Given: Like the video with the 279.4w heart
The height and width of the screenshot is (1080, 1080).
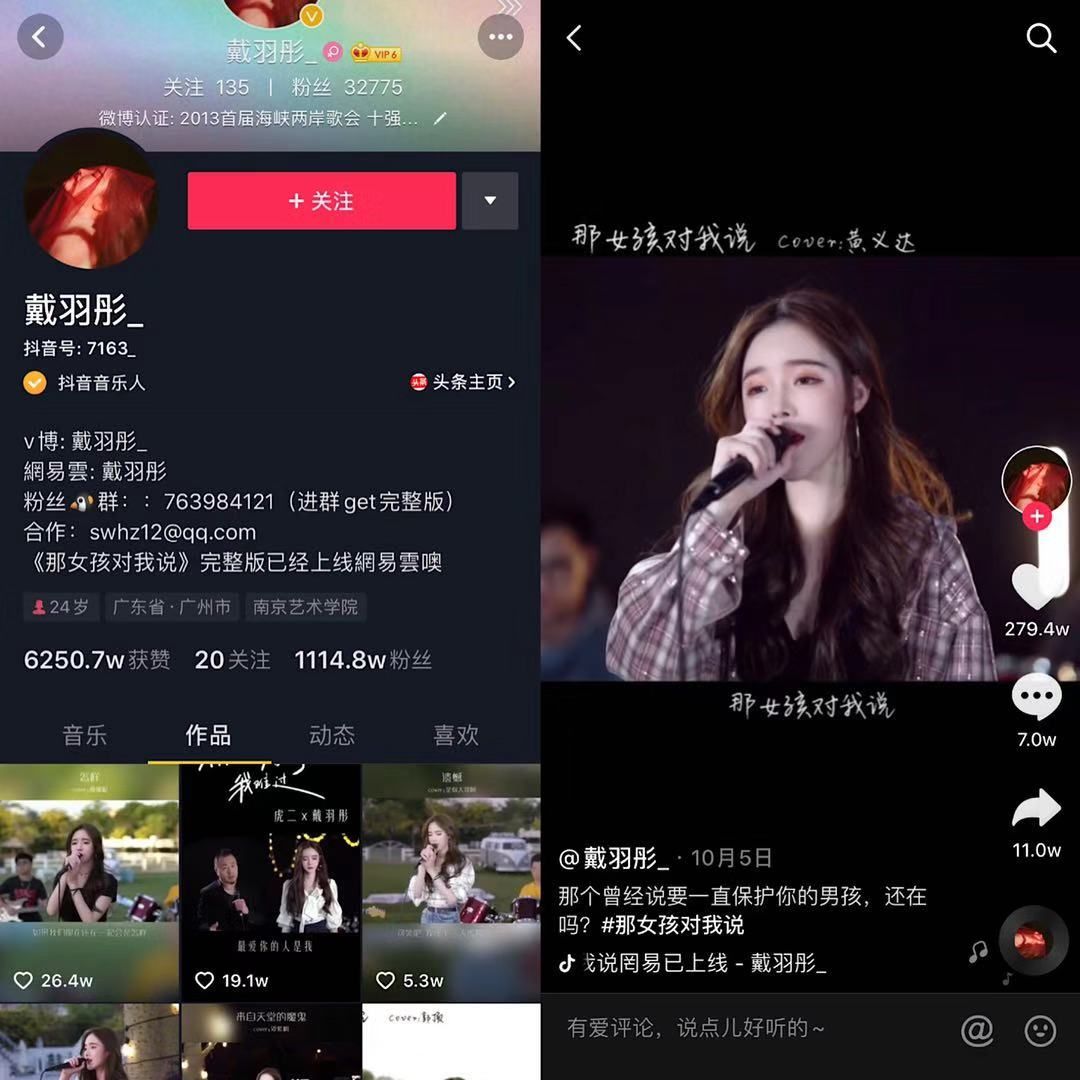Looking at the screenshot, I should click(1036, 587).
